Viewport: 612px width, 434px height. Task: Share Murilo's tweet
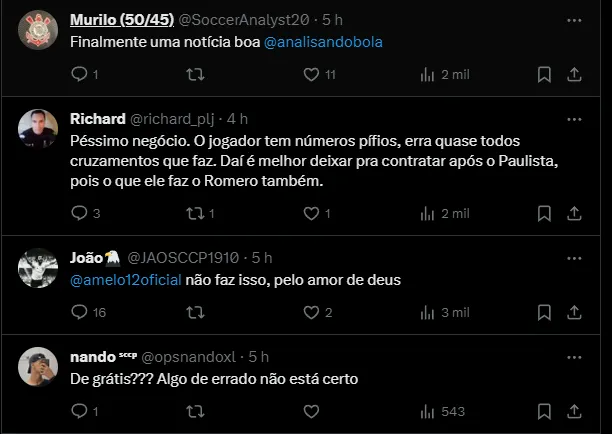click(575, 74)
